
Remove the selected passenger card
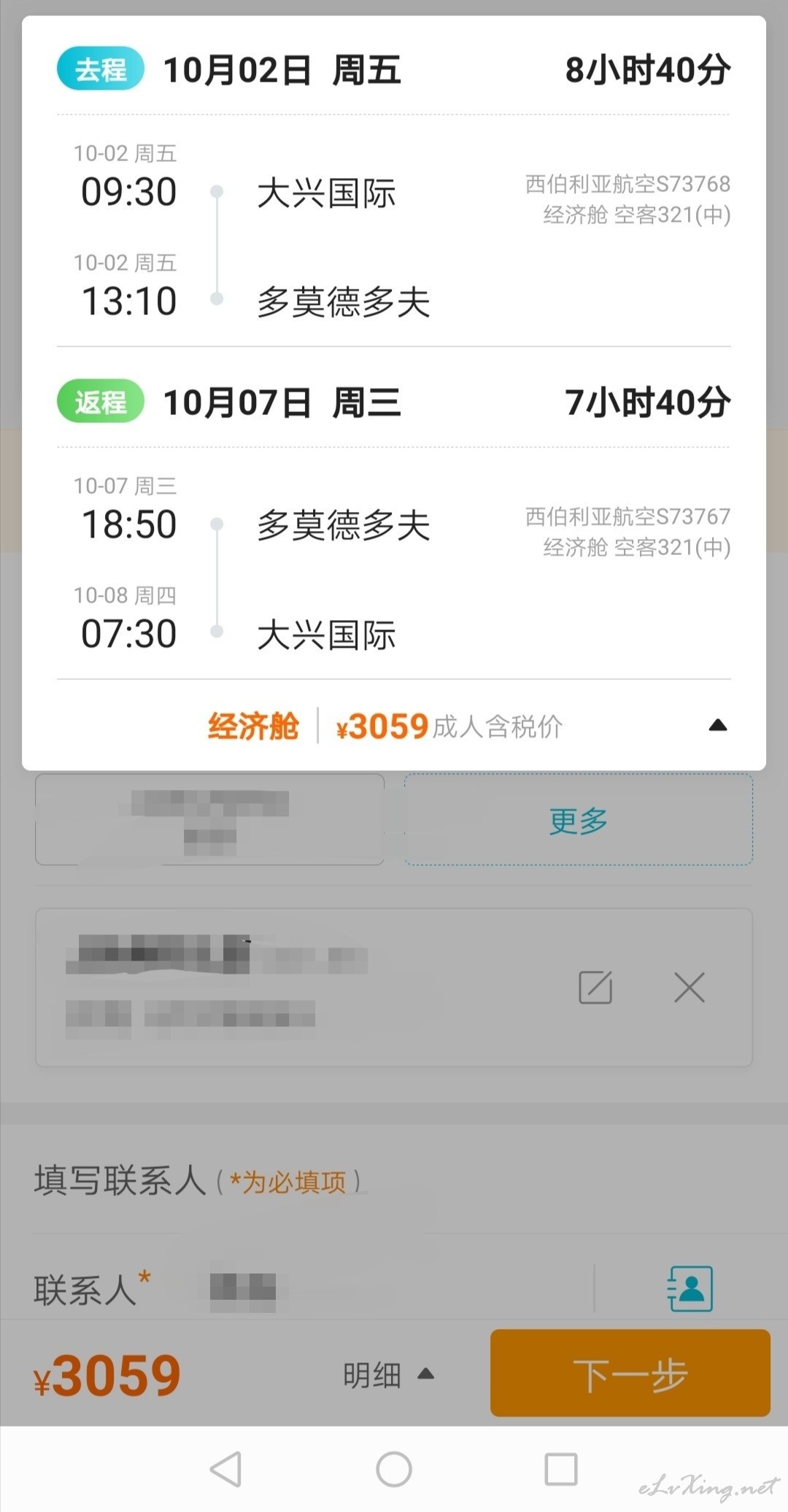689,988
